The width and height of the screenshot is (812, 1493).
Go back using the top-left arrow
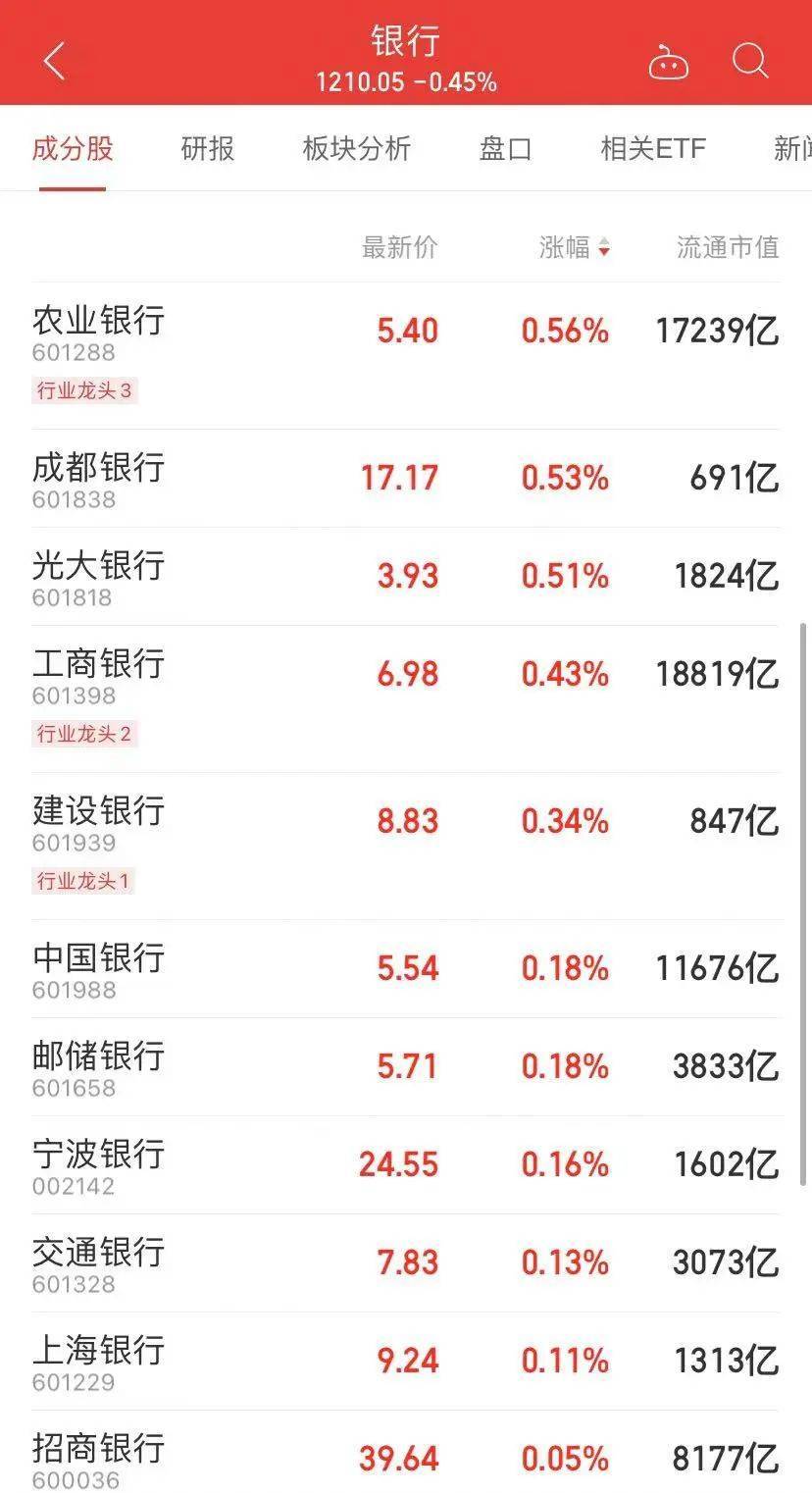pyautogui.click(x=54, y=62)
